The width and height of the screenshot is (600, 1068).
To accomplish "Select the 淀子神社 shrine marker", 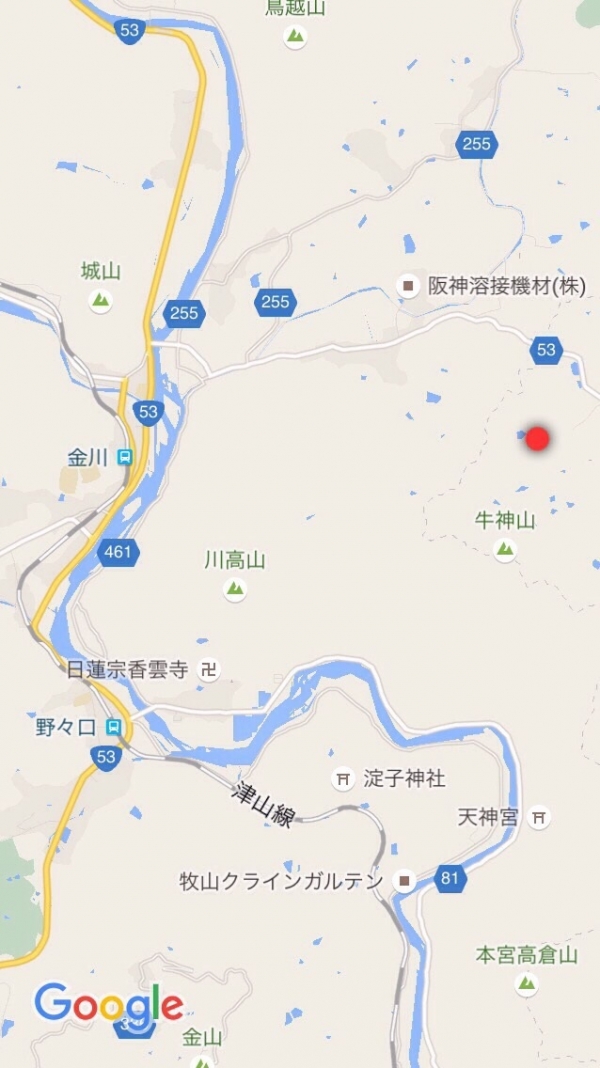I will coord(343,778).
